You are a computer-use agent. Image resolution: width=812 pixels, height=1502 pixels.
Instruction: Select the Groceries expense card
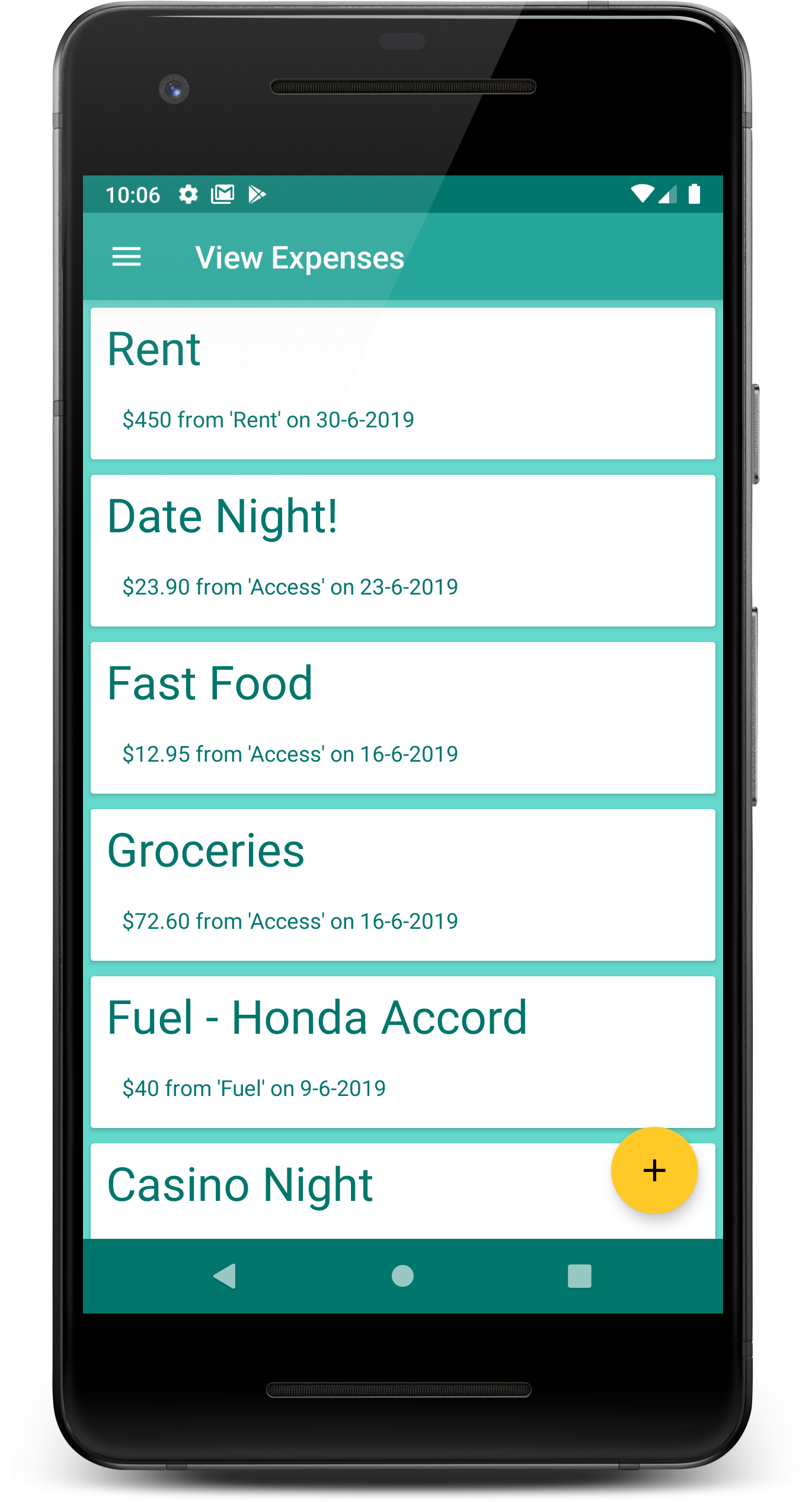(402, 884)
